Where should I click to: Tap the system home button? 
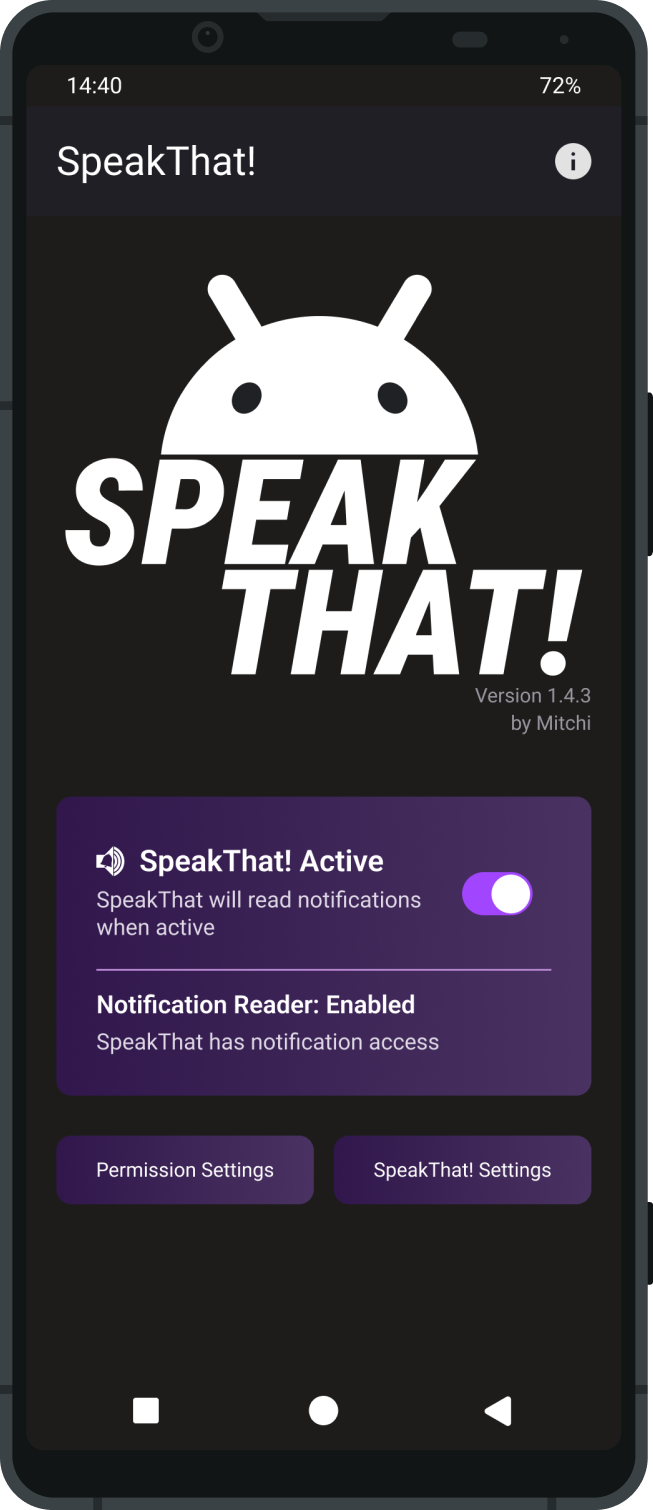(323, 1410)
